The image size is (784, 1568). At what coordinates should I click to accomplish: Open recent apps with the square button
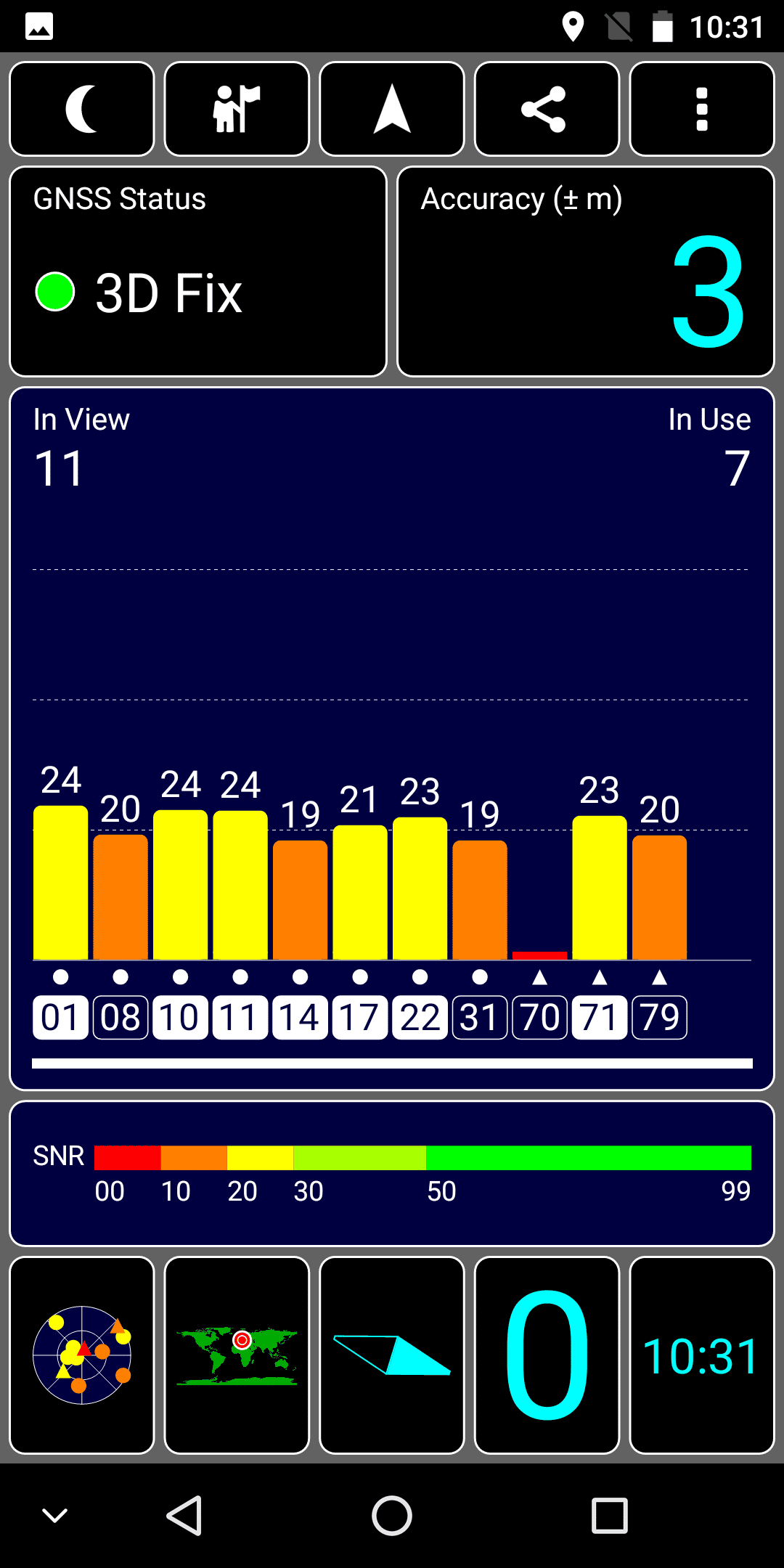click(609, 1516)
